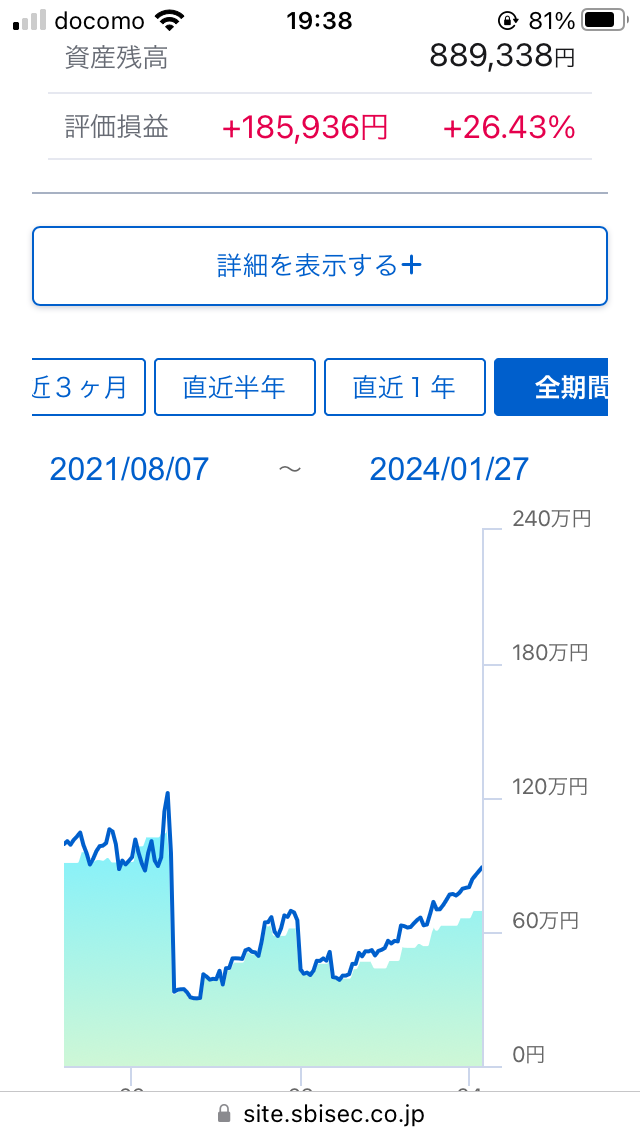The height and width of the screenshot is (1136, 640).
Task: Select the 直近3ヶ月 period tab
Action: tap(89, 387)
